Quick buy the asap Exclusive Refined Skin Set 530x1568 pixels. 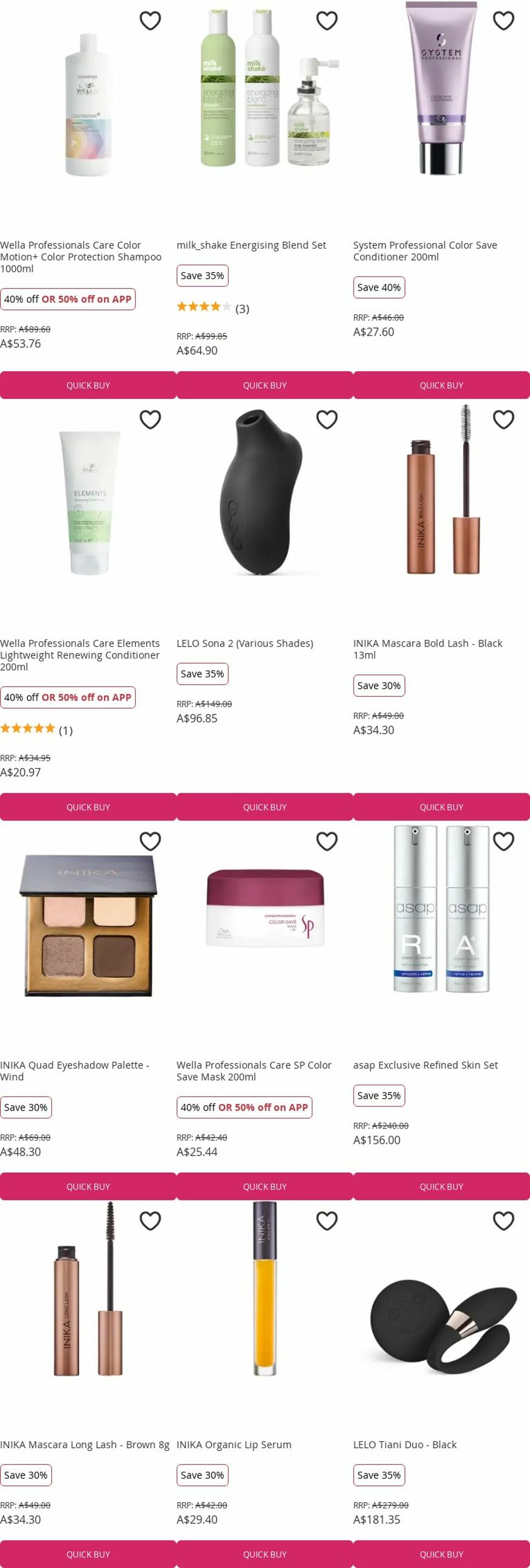click(441, 1186)
